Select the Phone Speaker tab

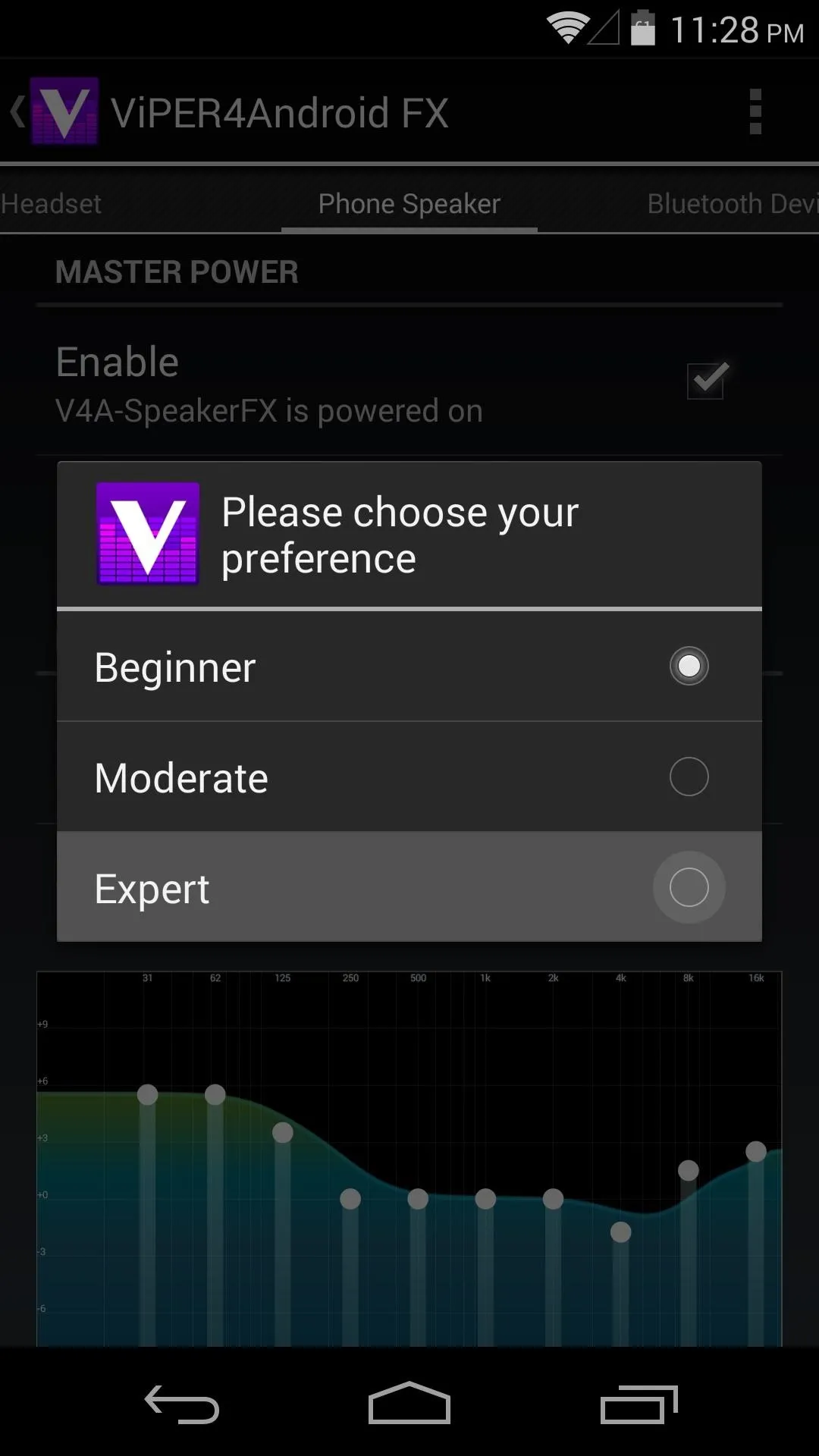point(409,203)
